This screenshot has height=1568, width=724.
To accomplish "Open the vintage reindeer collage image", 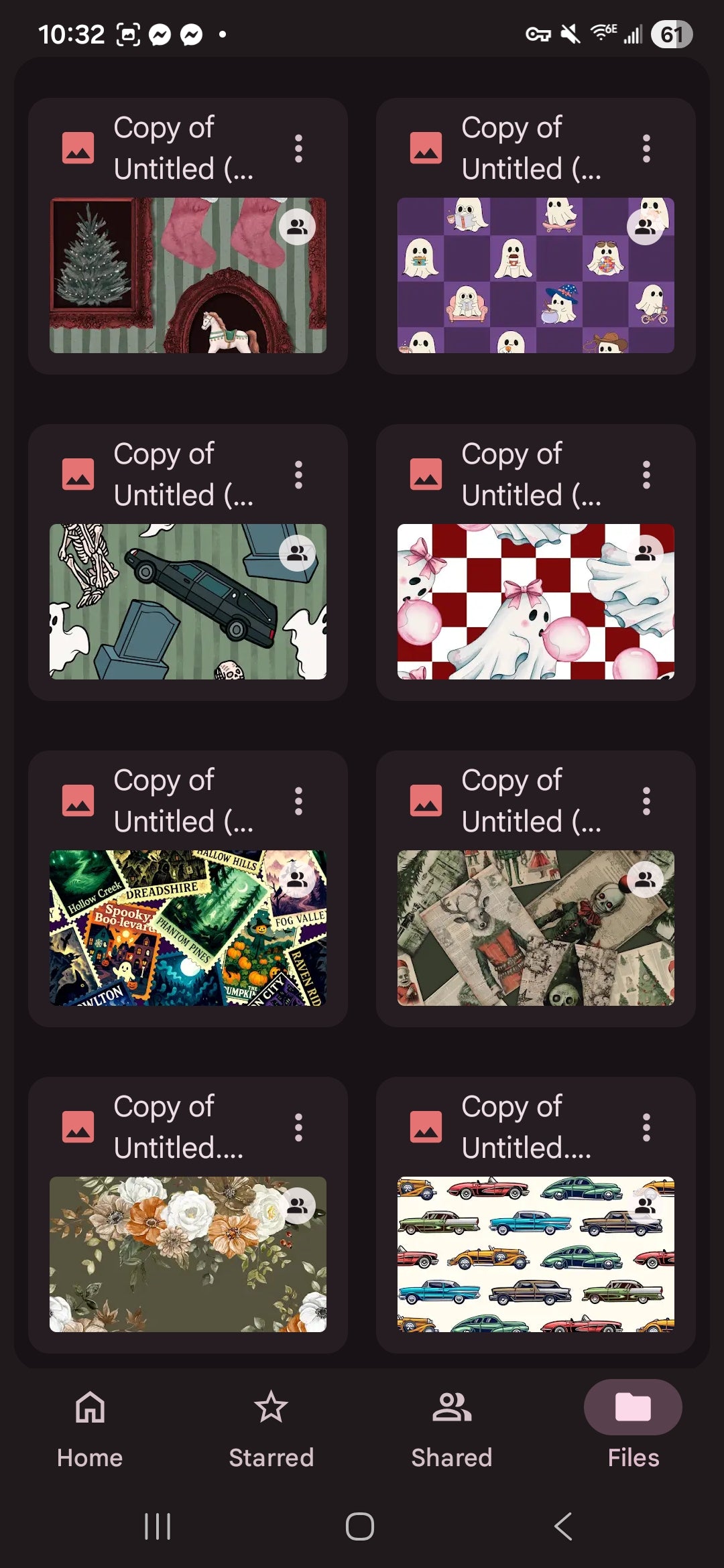I will pyautogui.click(x=535, y=927).
